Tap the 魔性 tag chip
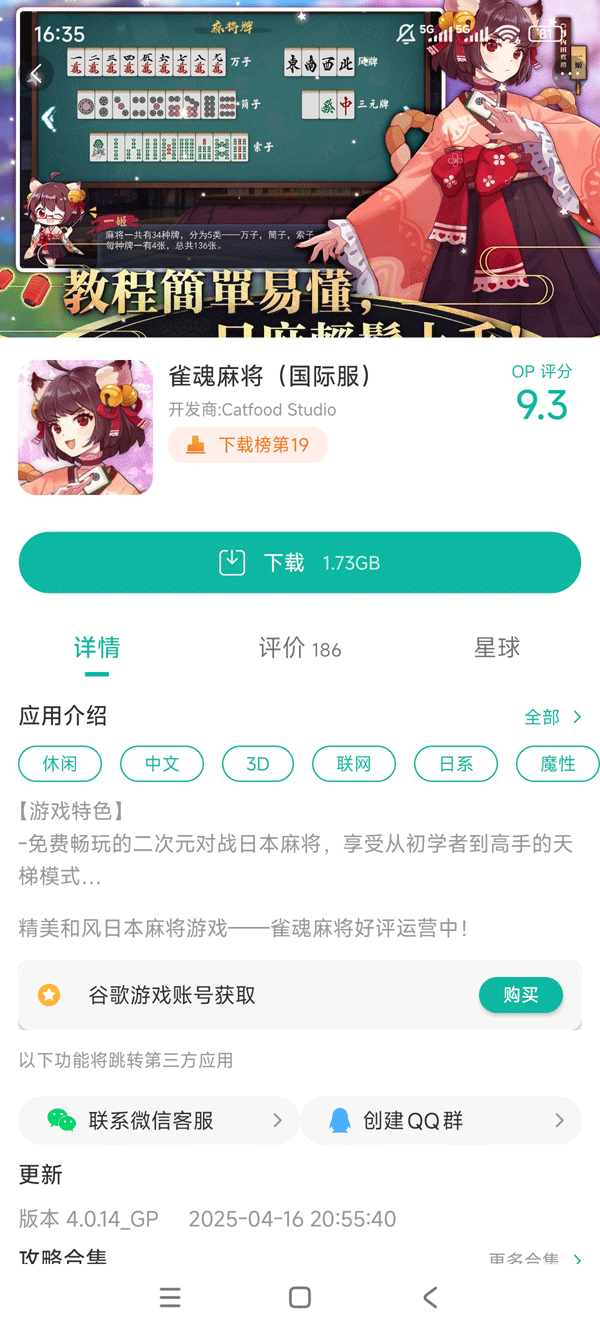The height and width of the screenshot is (1335, 600). [x=557, y=764]
